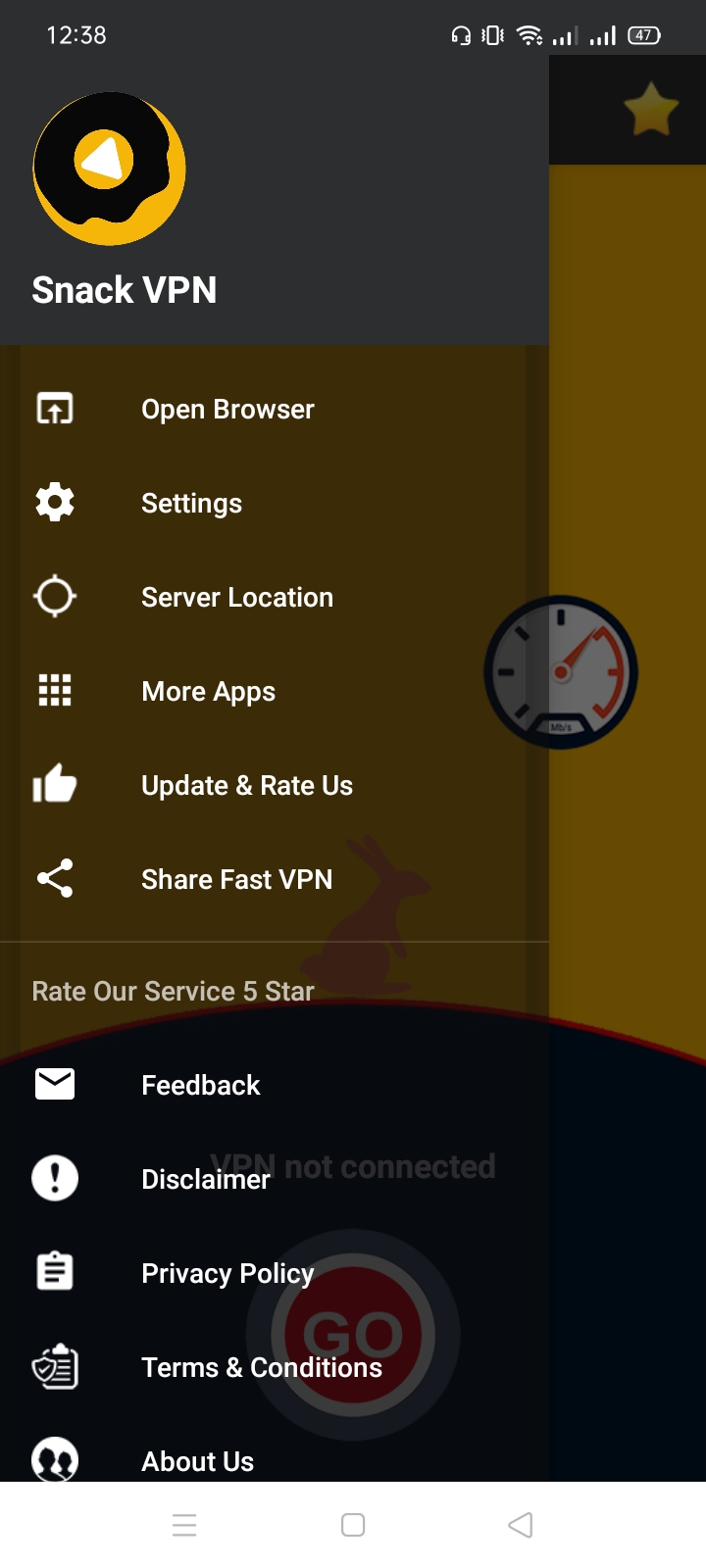View More Apps
This screenshot has width=706, height=1568.
coord(208,691)
